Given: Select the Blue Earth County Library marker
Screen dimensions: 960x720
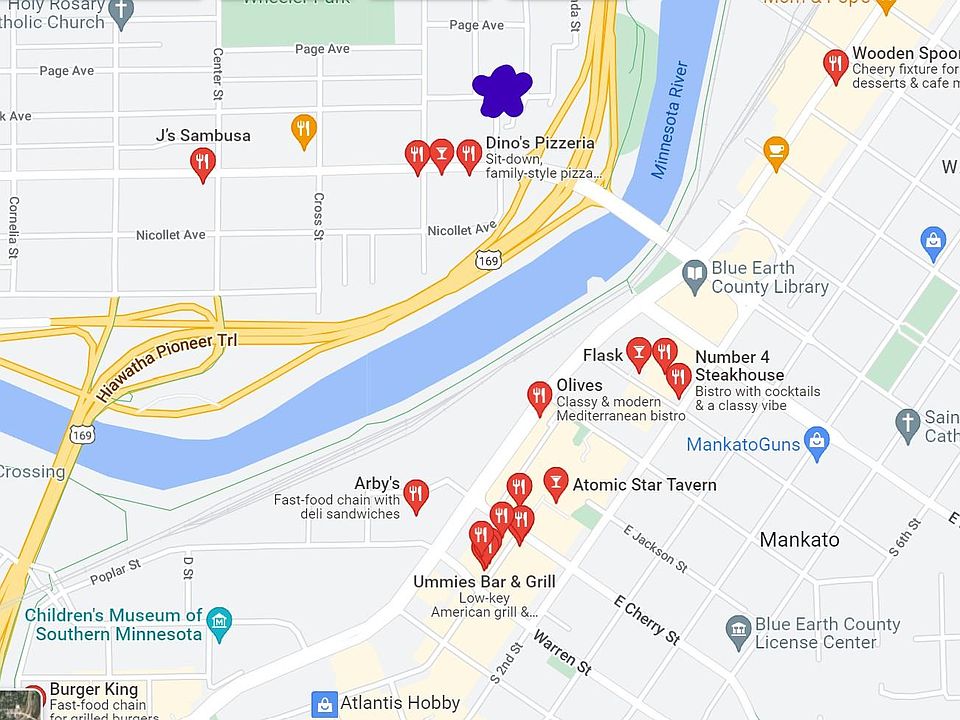Looking at the screenshot, I should pyautogui.click(x=694, y=273).
